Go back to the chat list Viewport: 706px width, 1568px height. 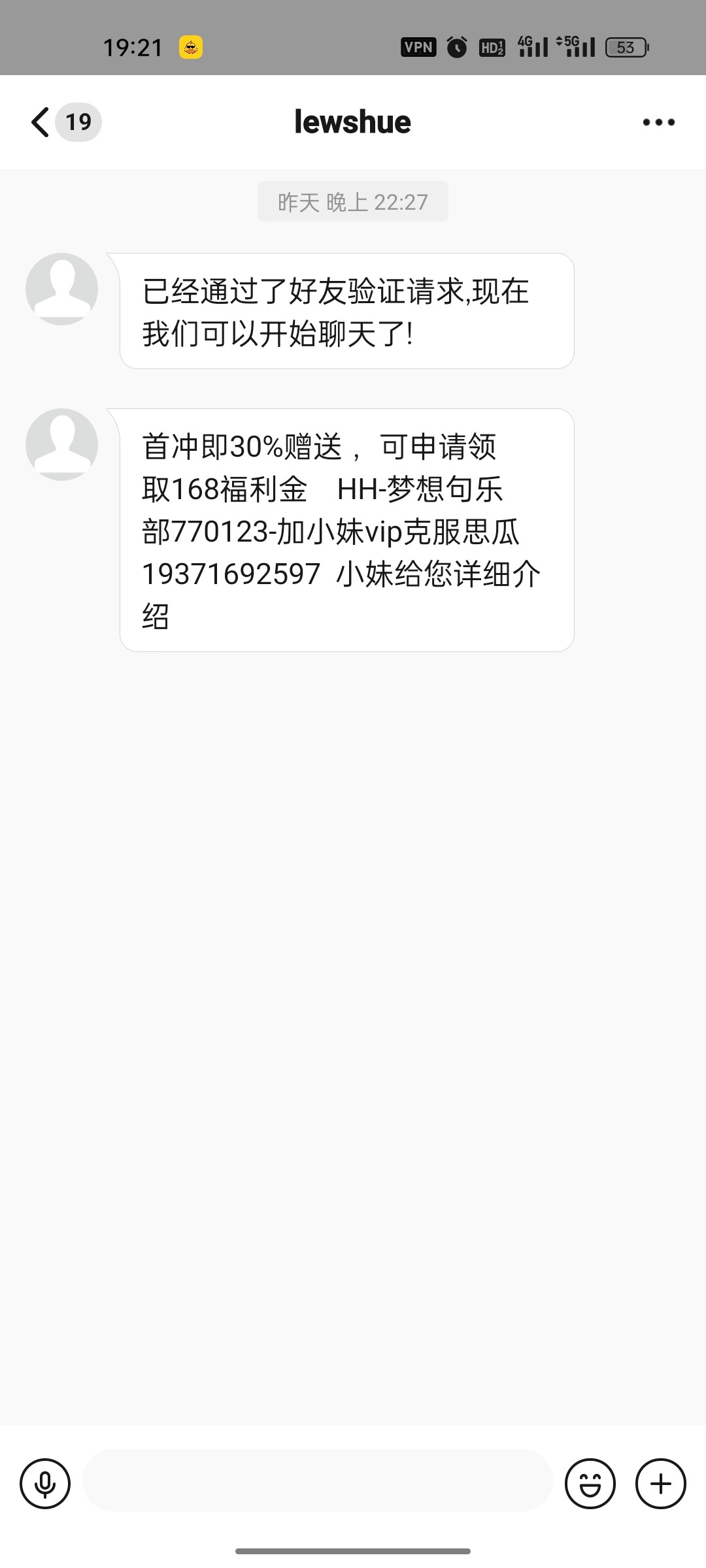(41, 122)
